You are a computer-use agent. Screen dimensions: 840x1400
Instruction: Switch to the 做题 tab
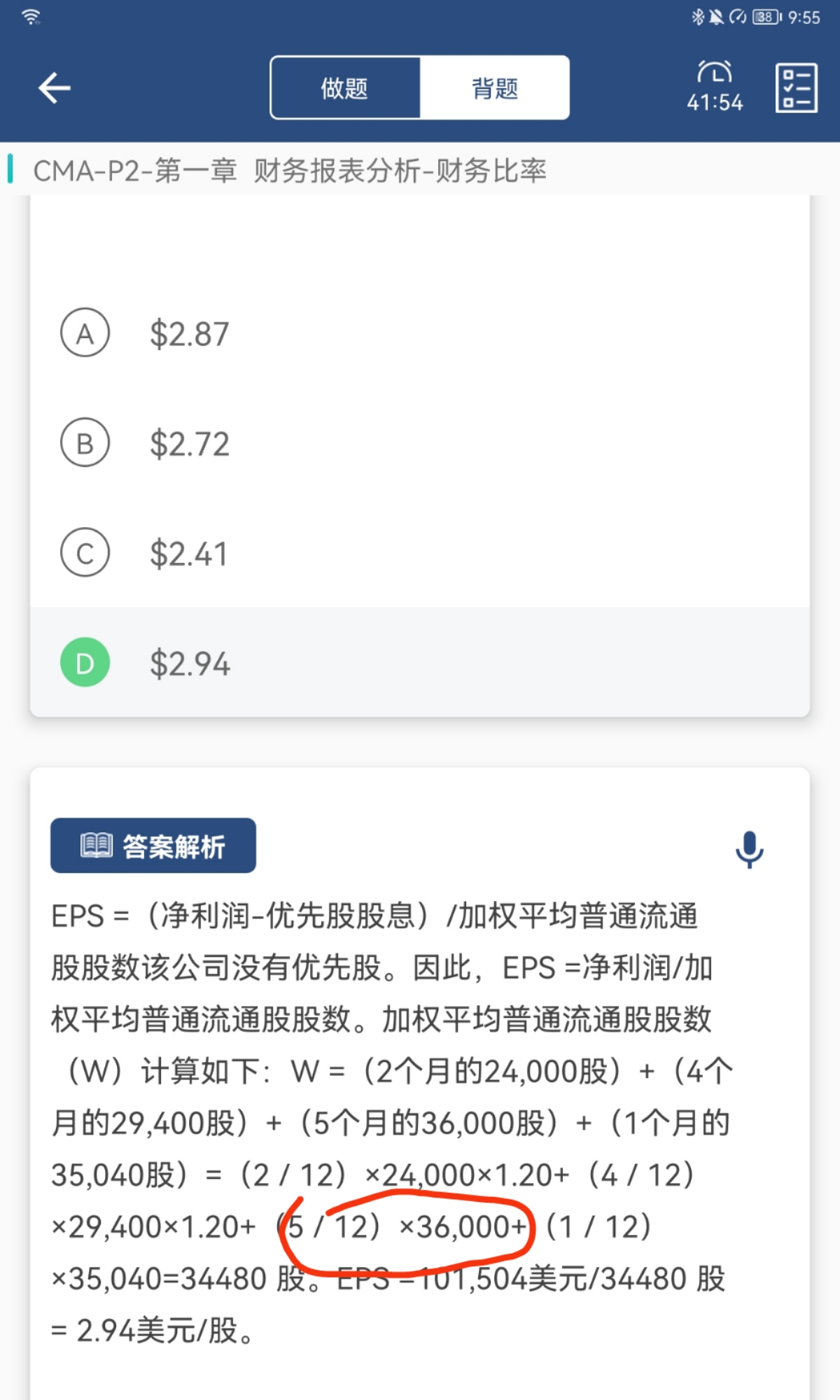tap(345, 88)
